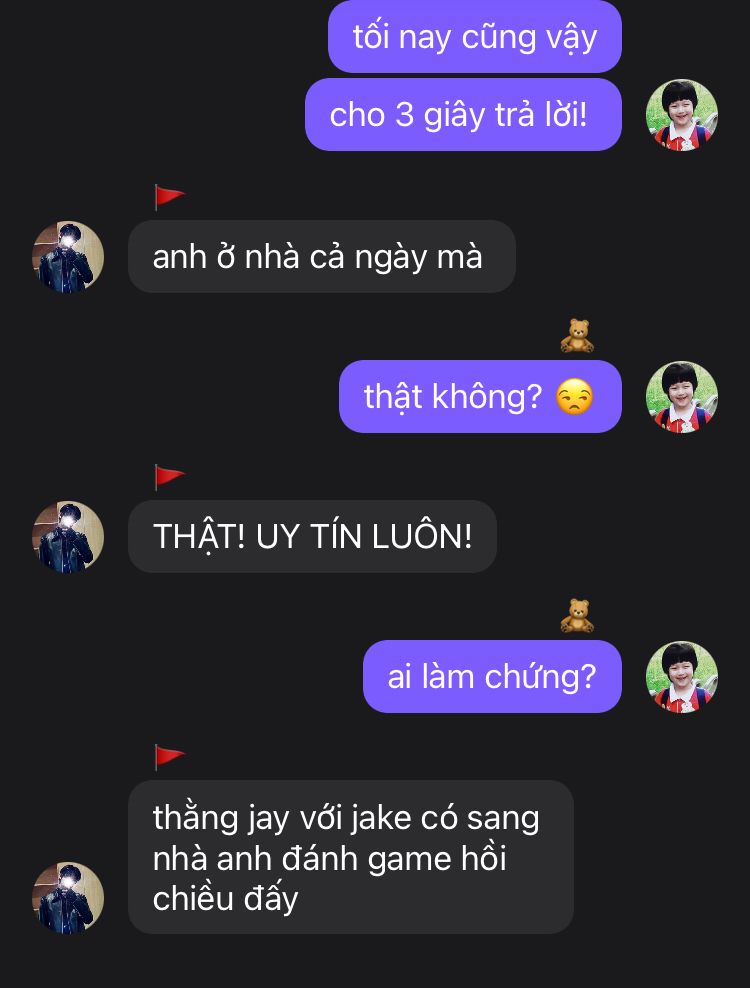View sender profile next to "anh ở nhà cả ngày mà"

coord(68,257)
